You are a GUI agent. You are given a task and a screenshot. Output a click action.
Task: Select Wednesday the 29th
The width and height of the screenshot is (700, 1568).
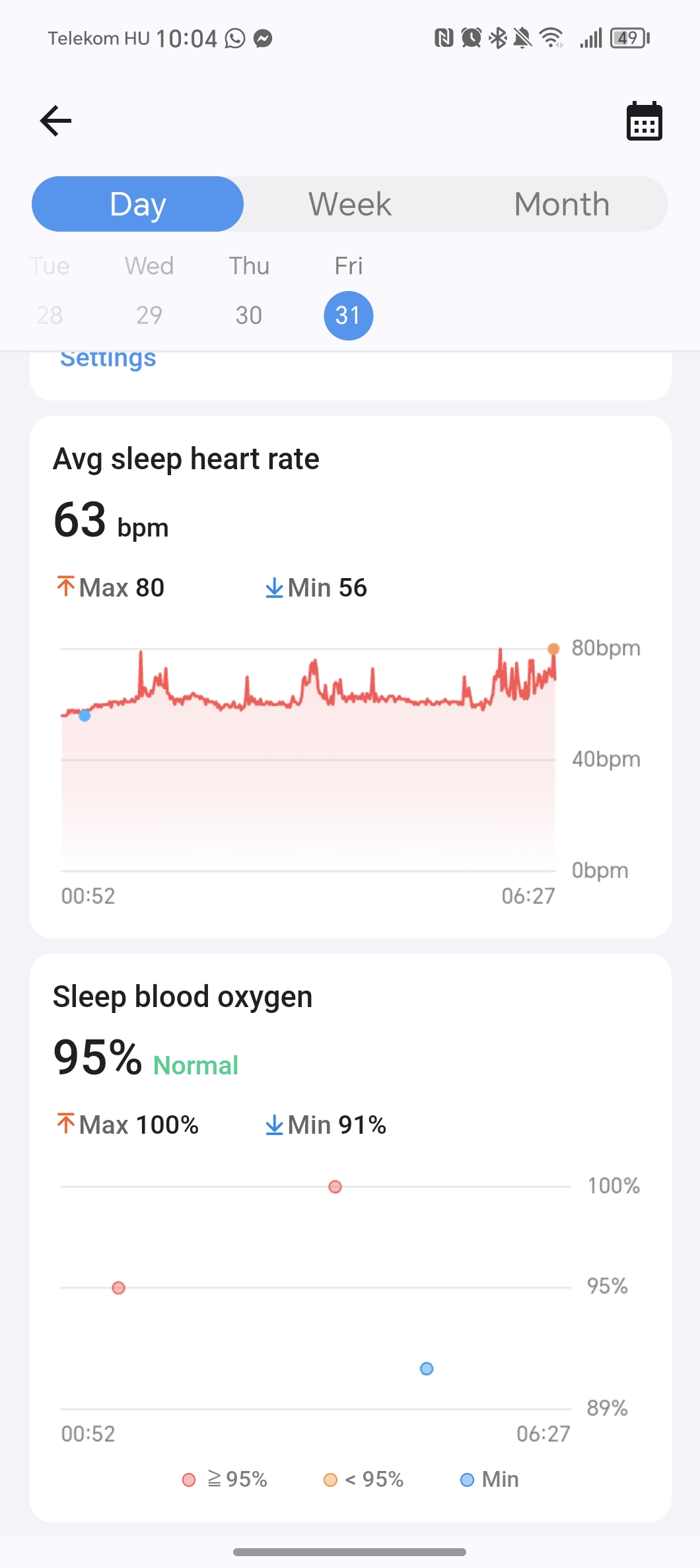[x=149, y=291]
